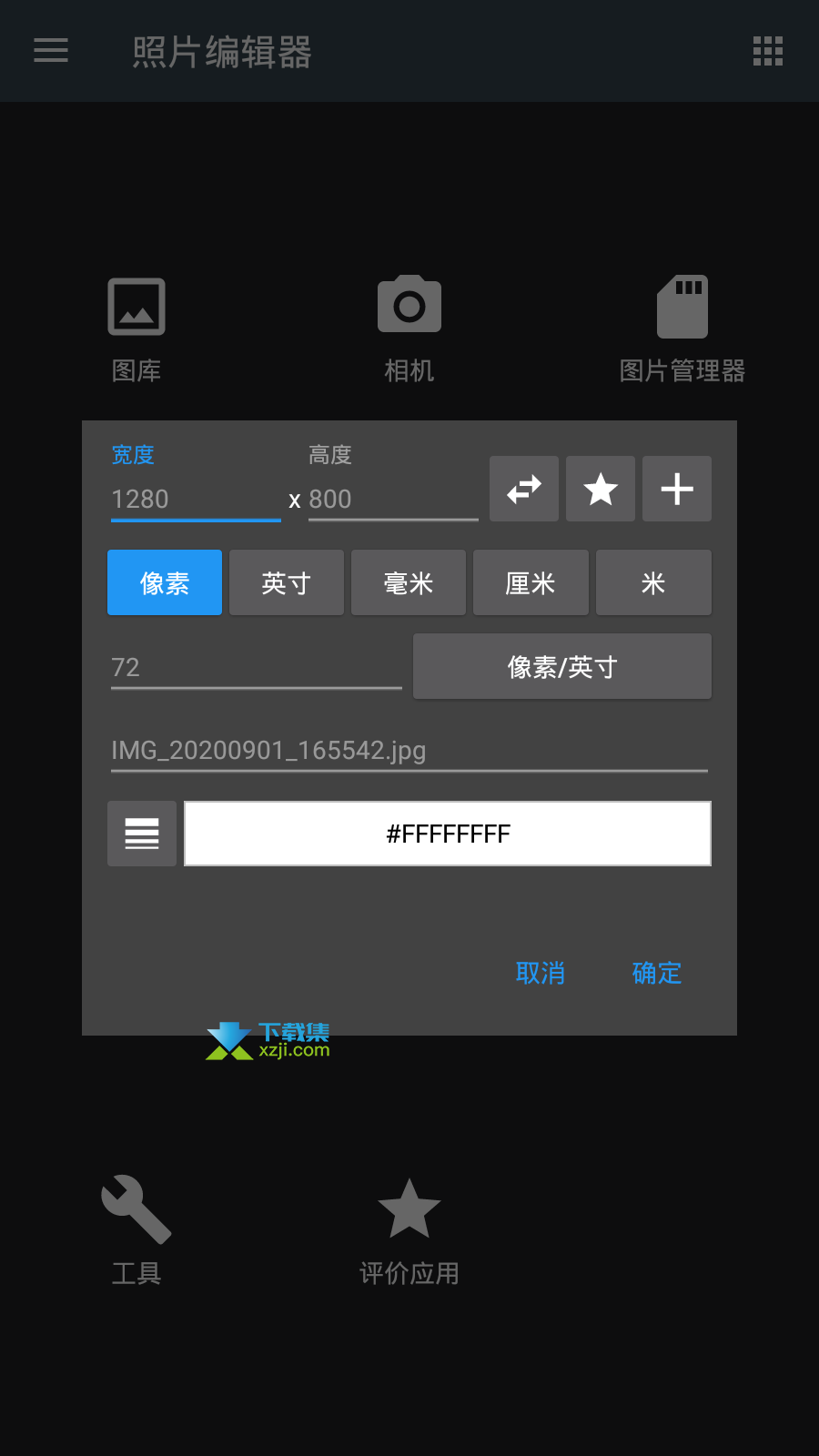This screenshot has height=1456, width=819.
Task: Open the list icon beside color box
Action: pos(142,834)
